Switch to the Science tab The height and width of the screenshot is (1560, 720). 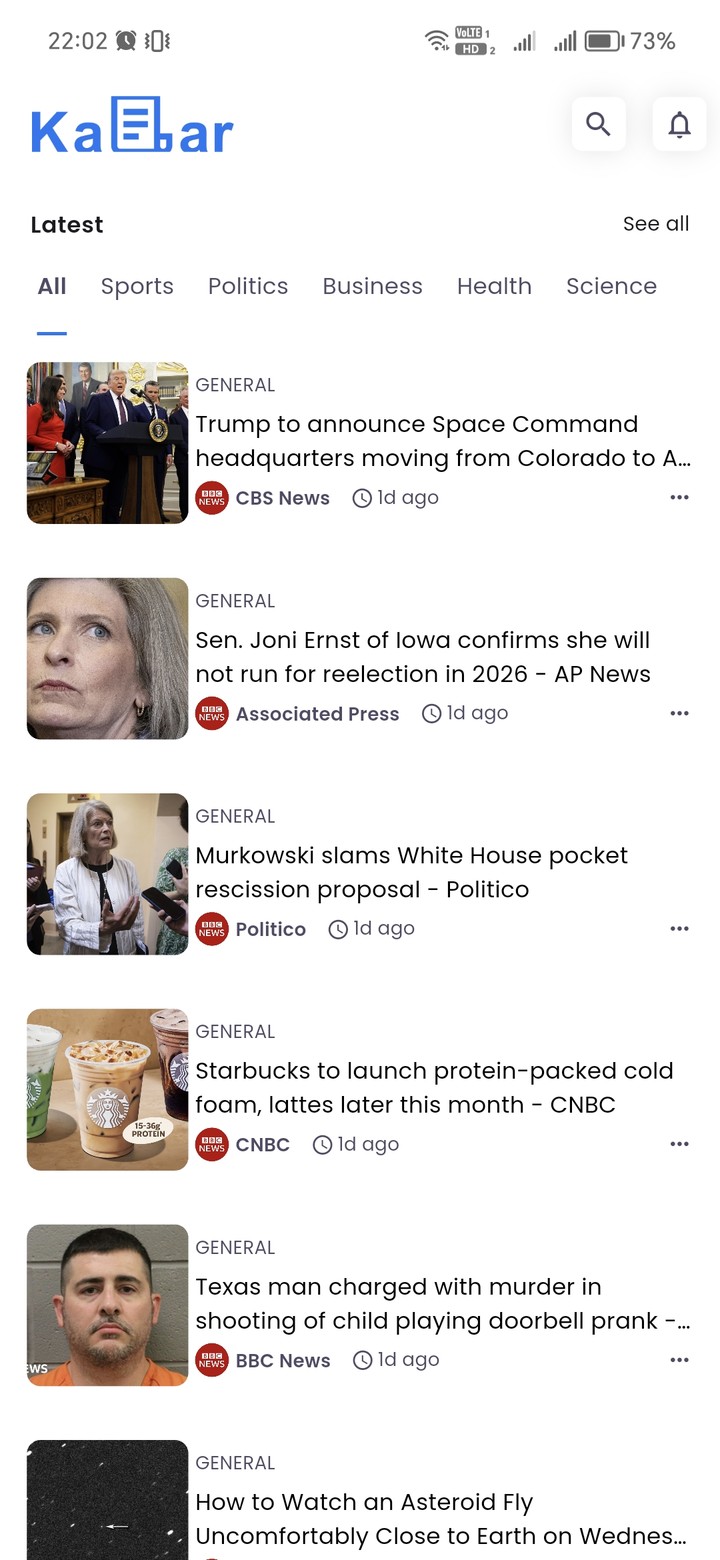pyautogui.click(x=611, y=287)
